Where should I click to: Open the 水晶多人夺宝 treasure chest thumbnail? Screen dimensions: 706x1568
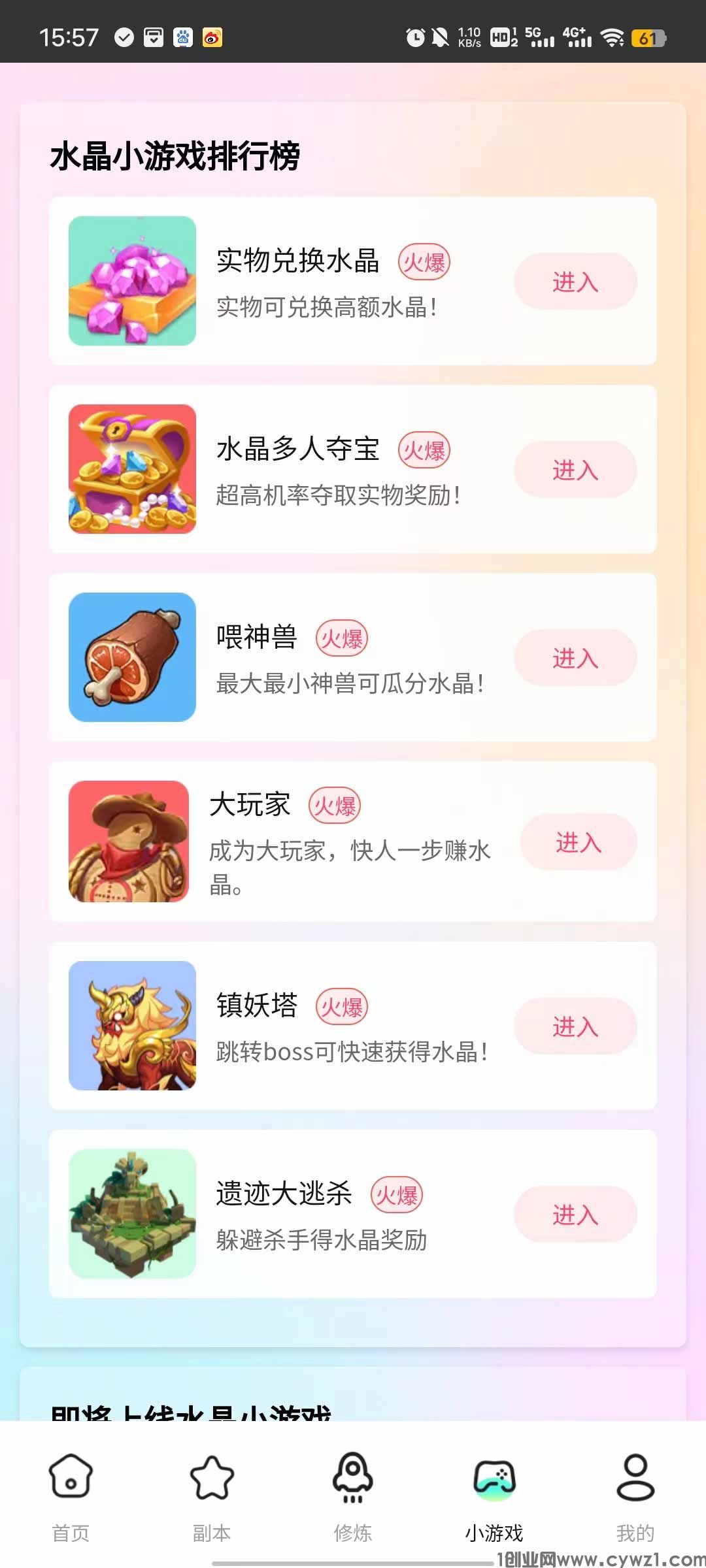[x=132, y=469]
